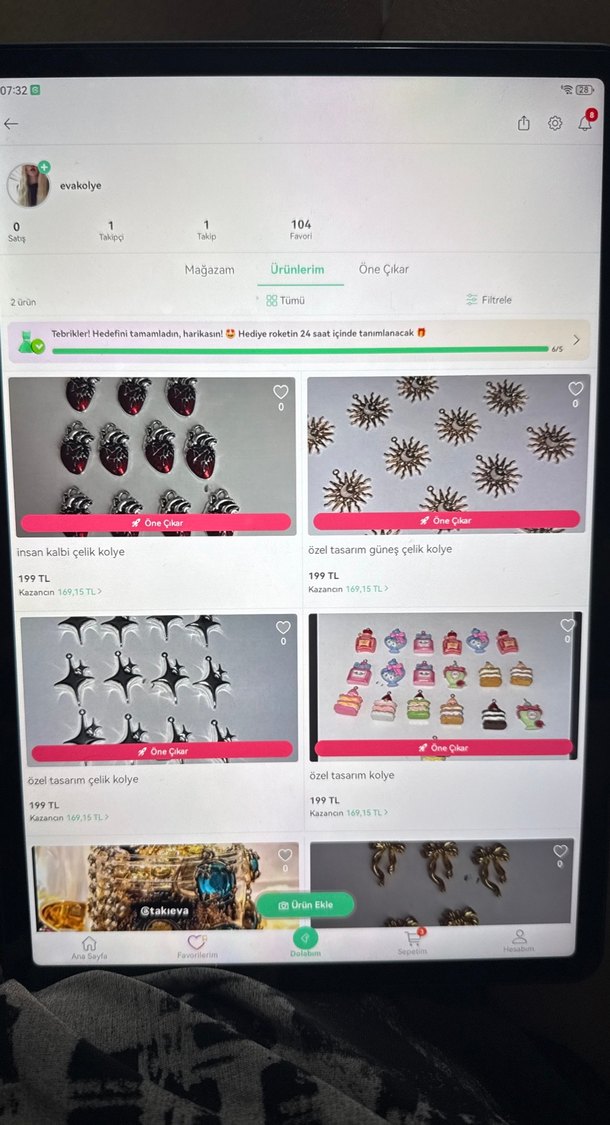This screenshot has height=1125, width=610.
Task: Like the özel tasarım güneş çelik kolye
Action: pyautogui.click(x=575, y=389)
